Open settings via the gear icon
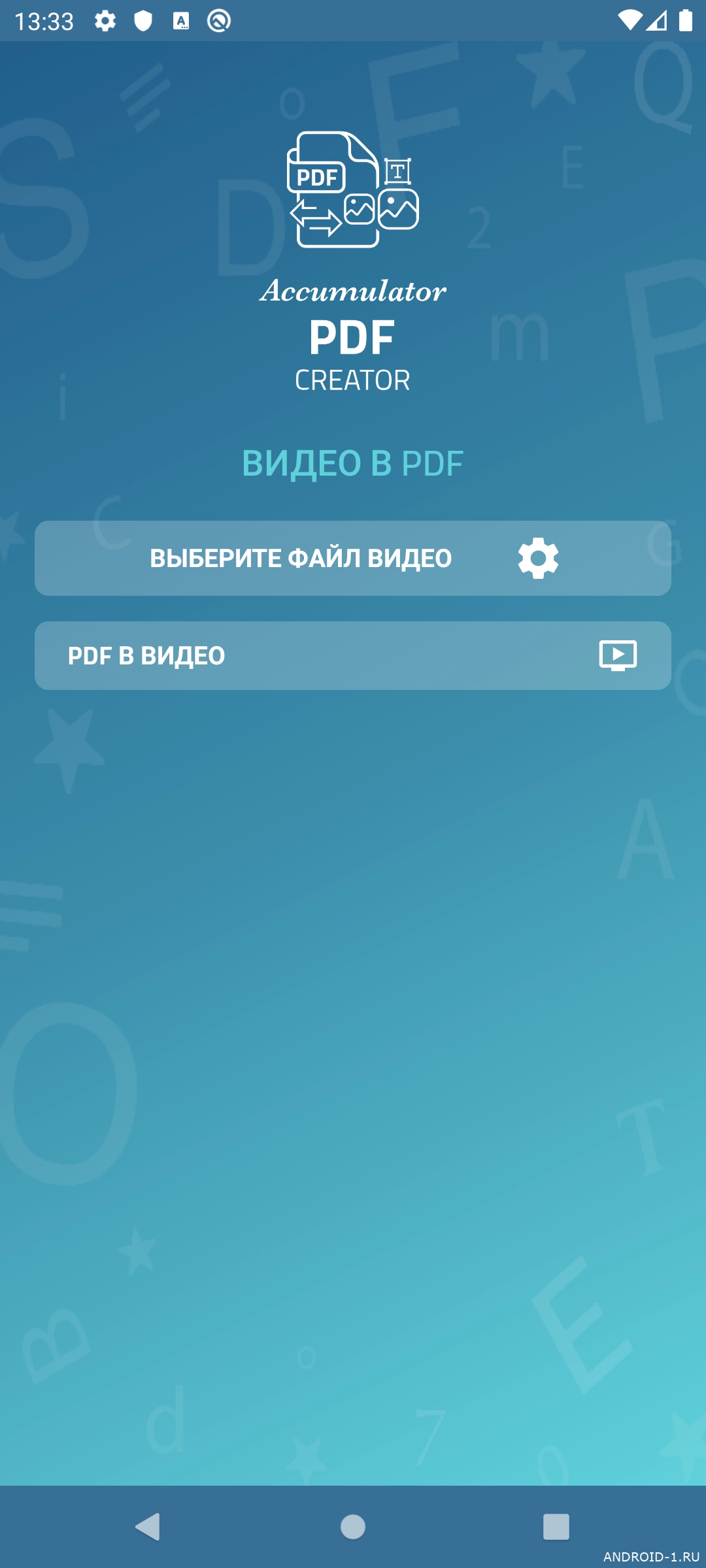The width and height of the screenshot is (706, 1568). [x=538, y=558]
